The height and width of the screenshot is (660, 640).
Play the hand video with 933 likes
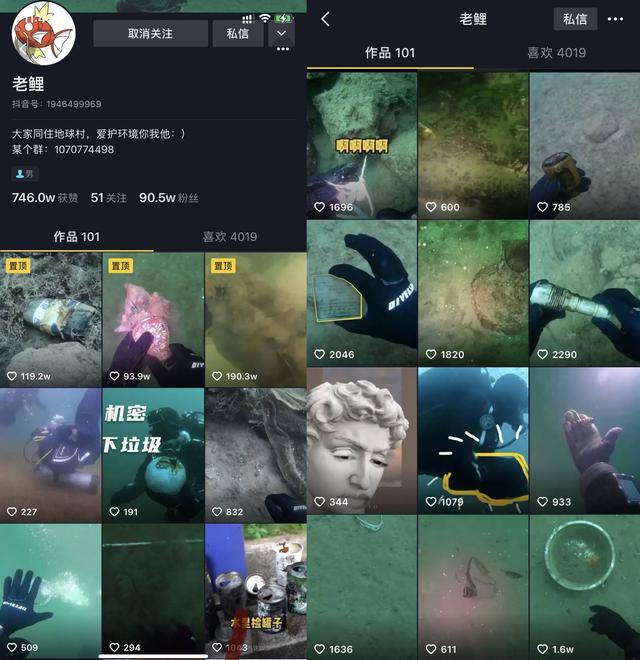click(585, 441)
